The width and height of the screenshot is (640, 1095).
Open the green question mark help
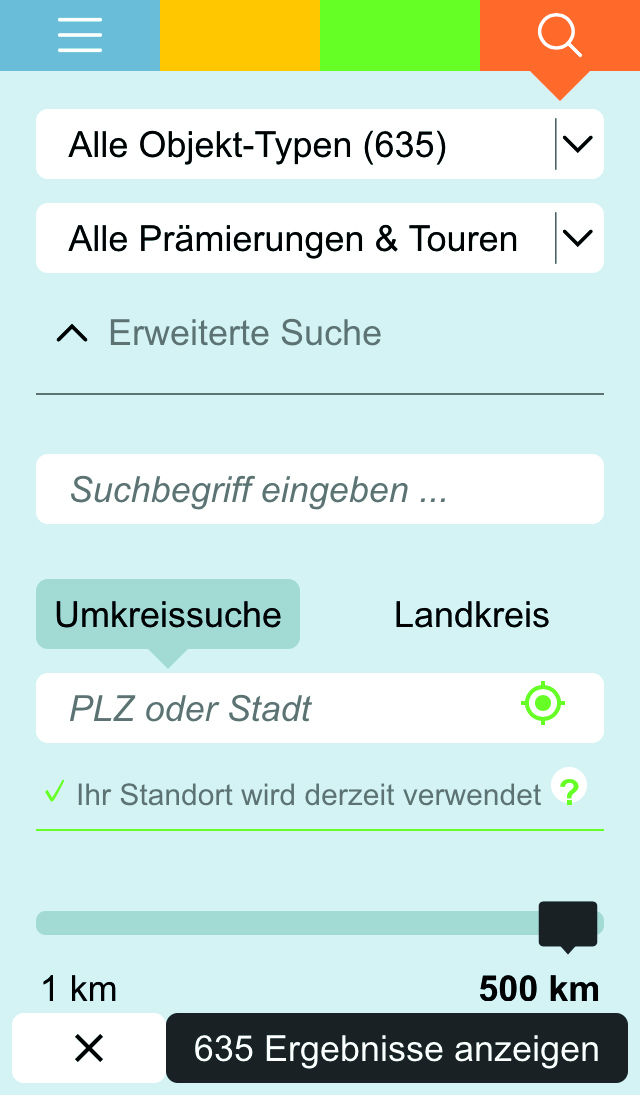(x=569, y=792)
